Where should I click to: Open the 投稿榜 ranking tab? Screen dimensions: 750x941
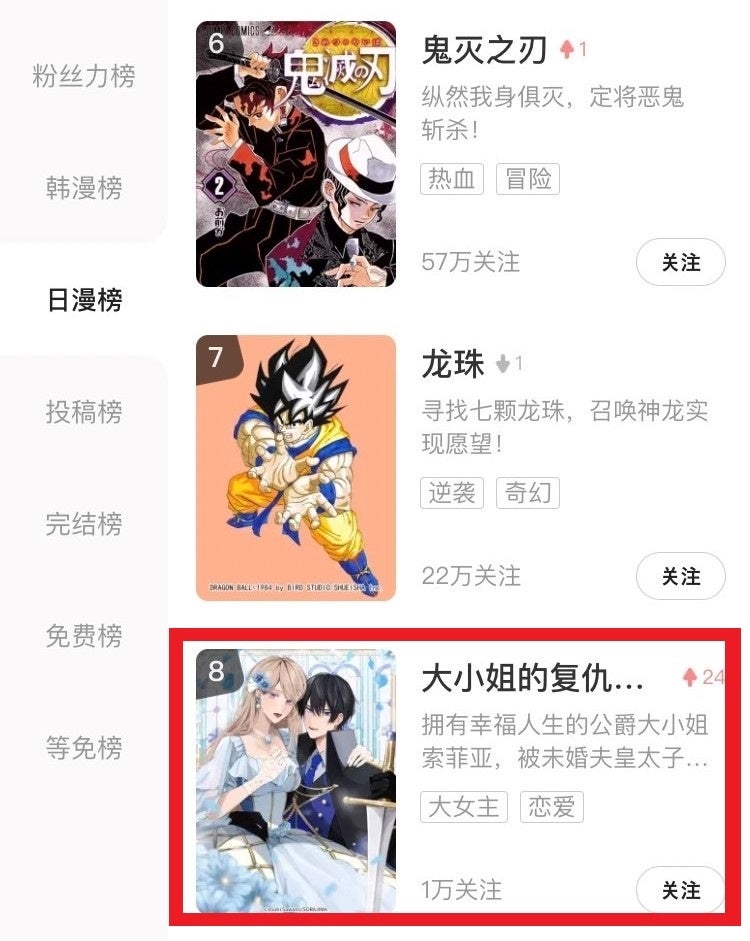(x=84, y=411)
